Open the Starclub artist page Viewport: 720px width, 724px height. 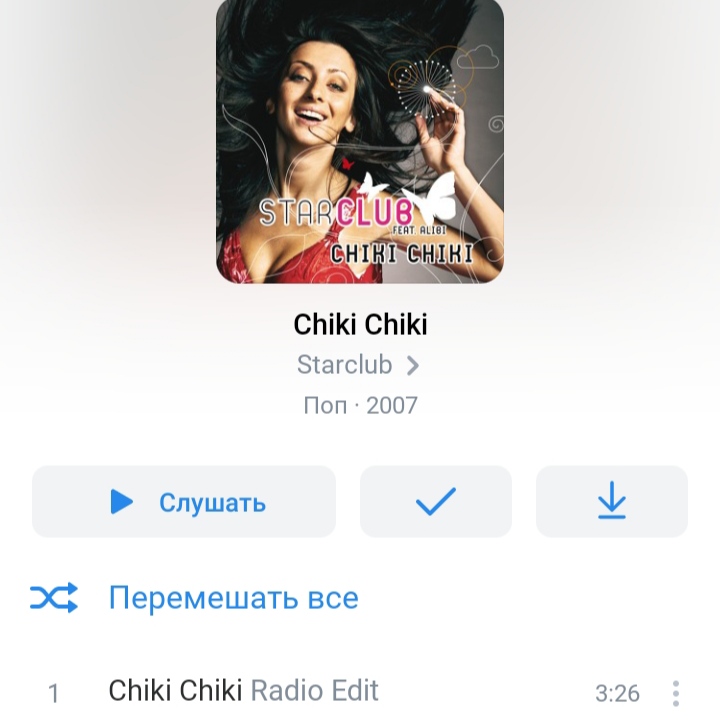point(358,365)
